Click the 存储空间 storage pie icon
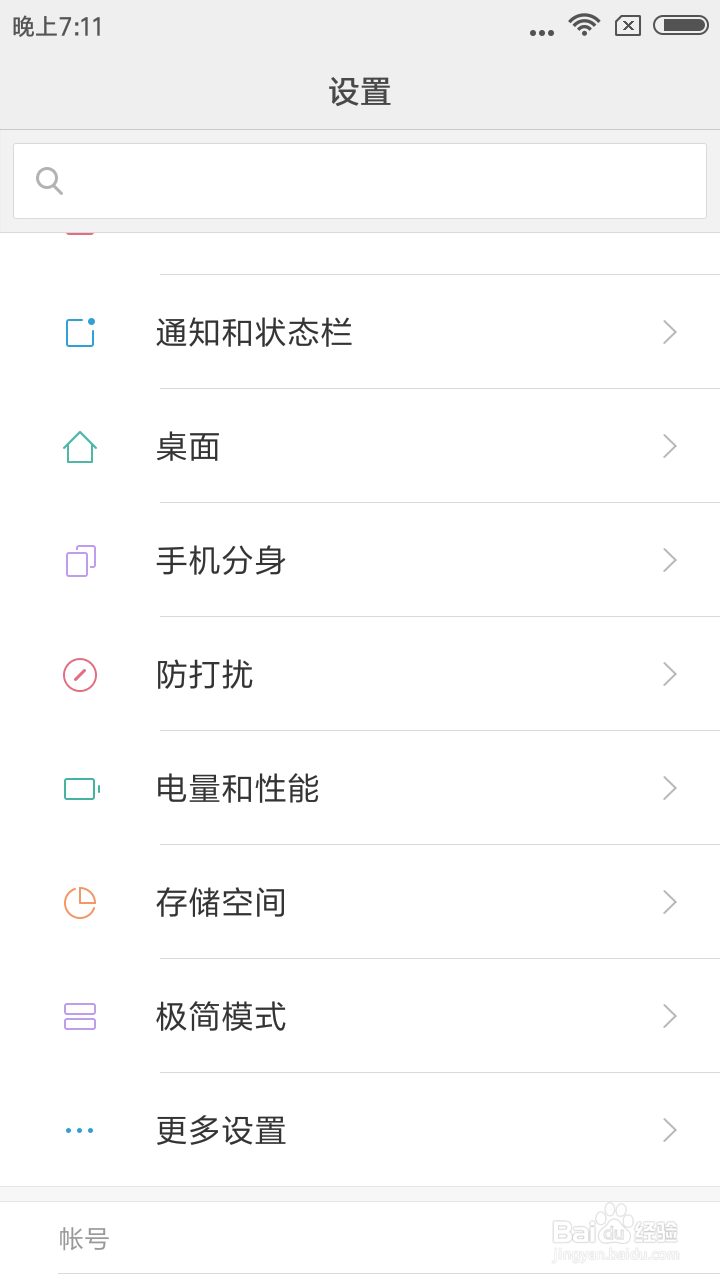The image size is (720, 1280). tap(79, 902)
